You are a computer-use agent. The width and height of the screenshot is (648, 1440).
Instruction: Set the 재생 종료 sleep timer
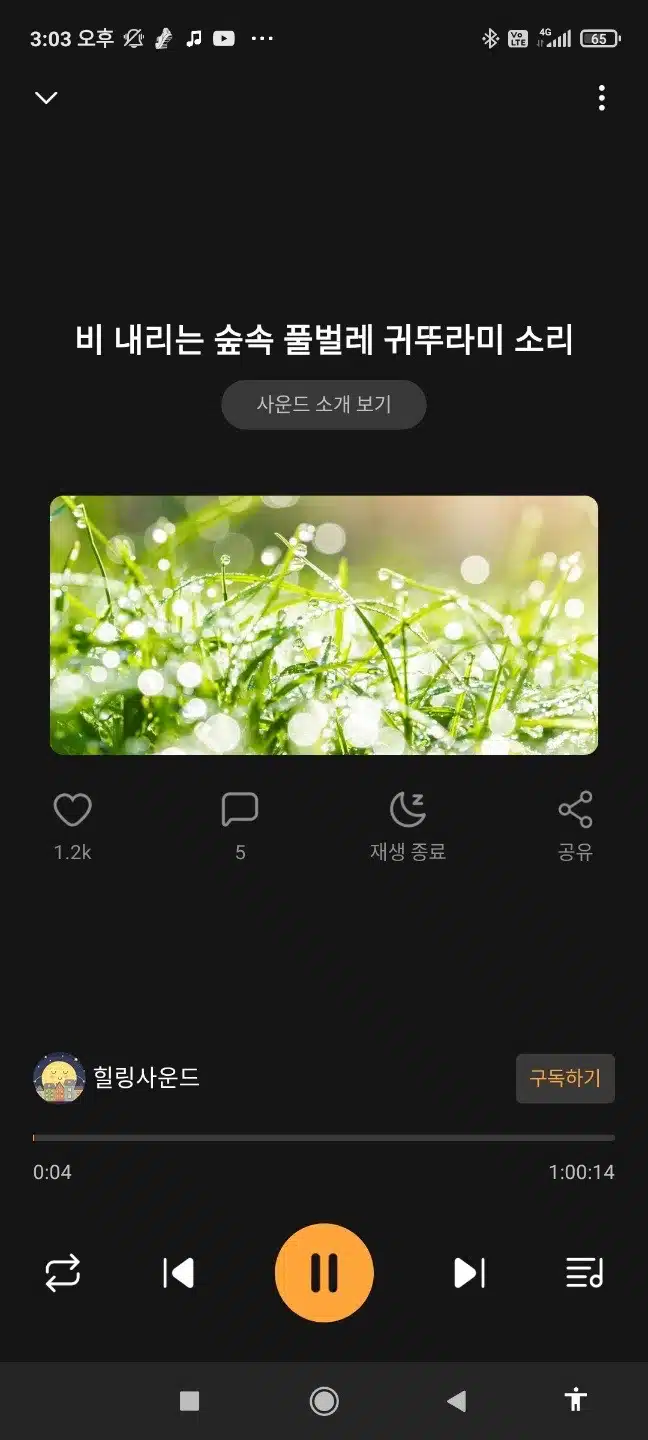tap(407, 824)
